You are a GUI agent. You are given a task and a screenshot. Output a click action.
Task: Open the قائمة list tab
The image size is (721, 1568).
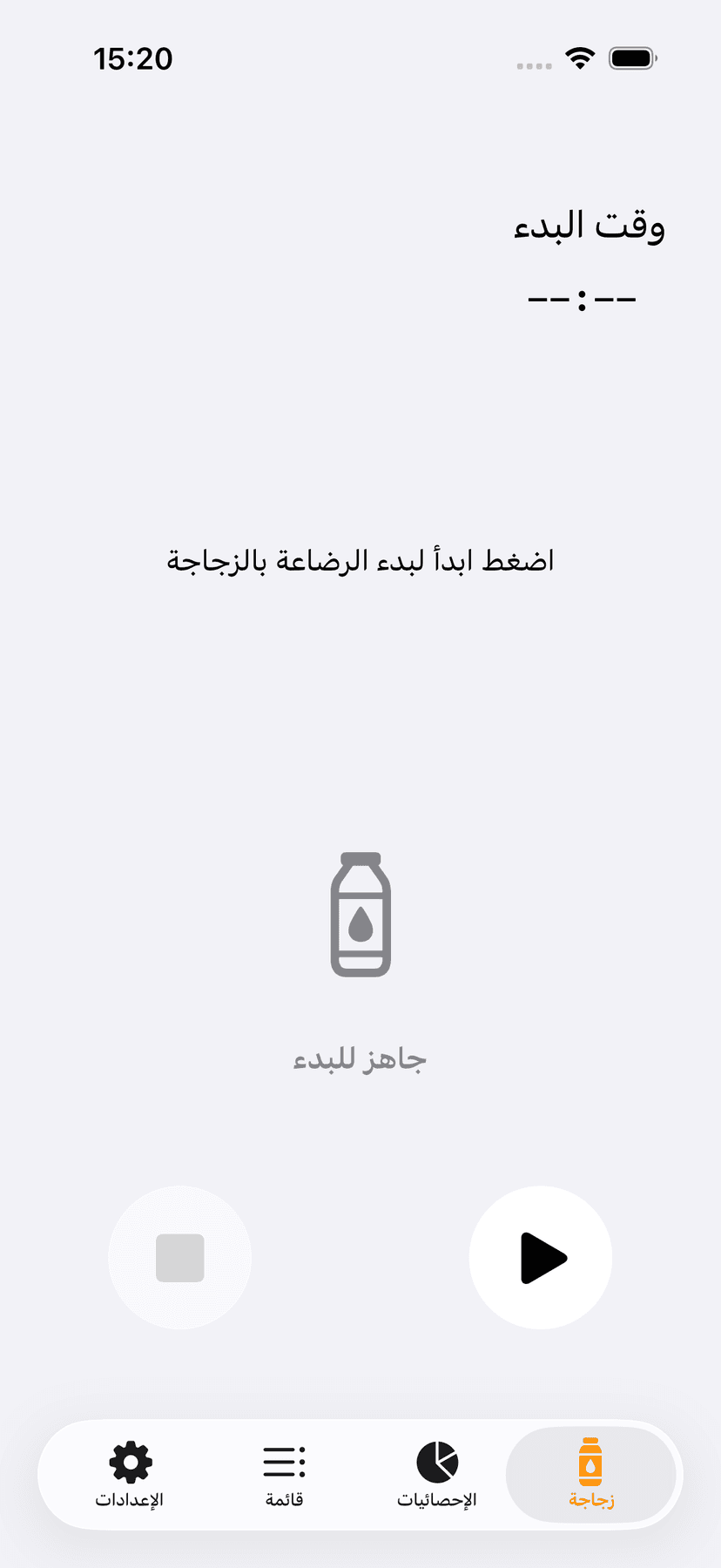click(x=284, y=1474)
